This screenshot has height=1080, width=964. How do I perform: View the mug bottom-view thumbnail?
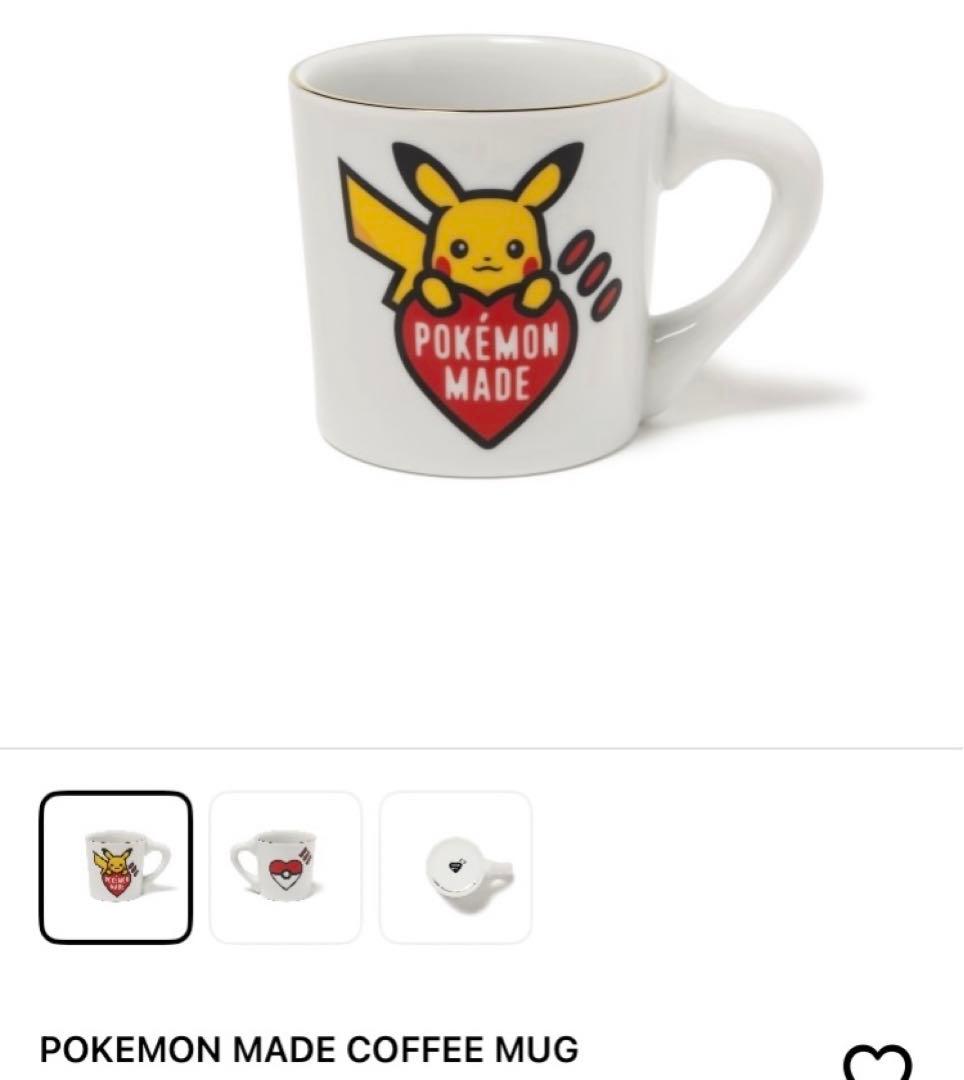pyautogui.click(x=456, y=867)
